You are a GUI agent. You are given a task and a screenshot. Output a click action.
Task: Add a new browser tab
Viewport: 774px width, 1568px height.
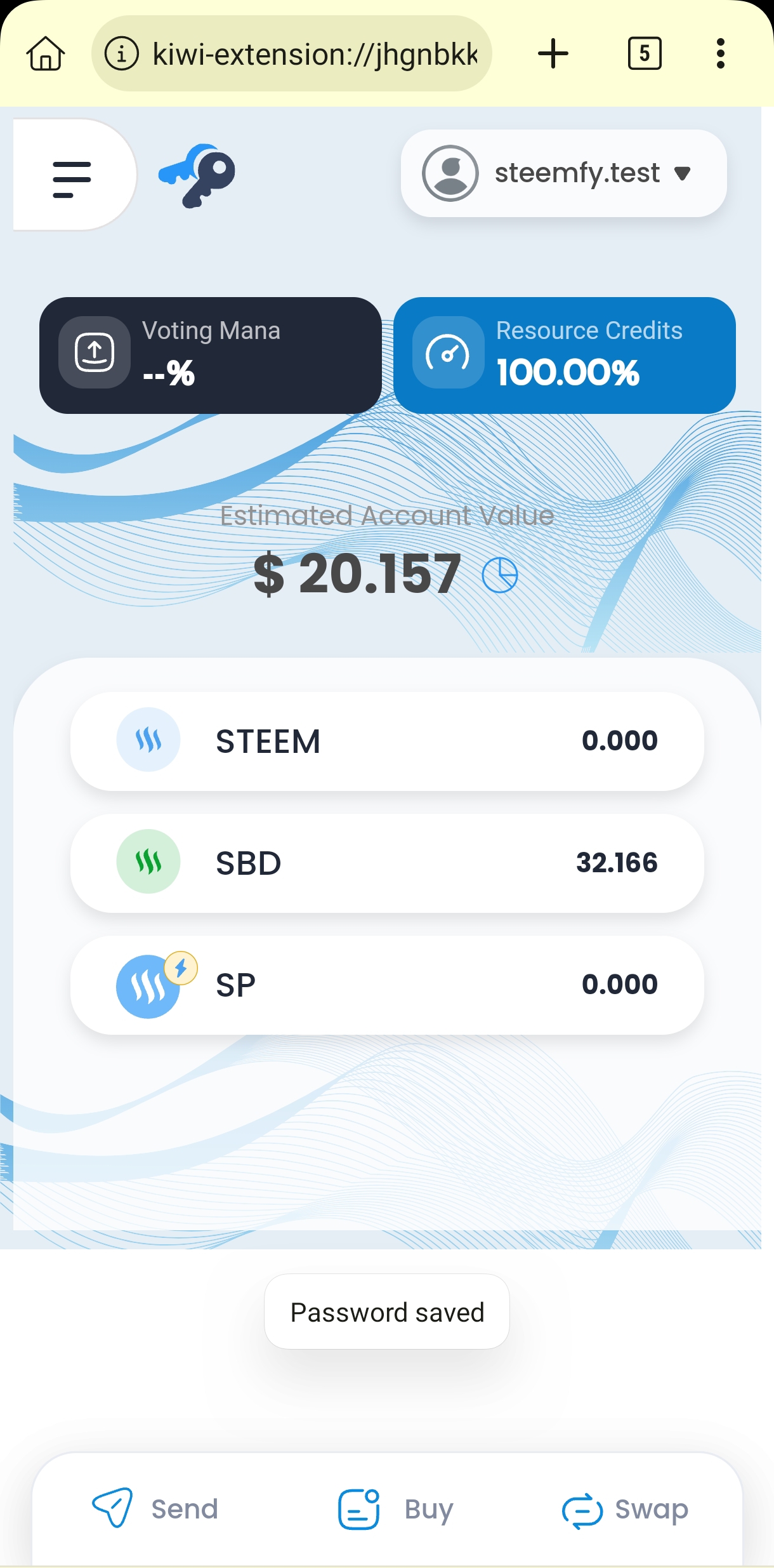coord(553,54)
